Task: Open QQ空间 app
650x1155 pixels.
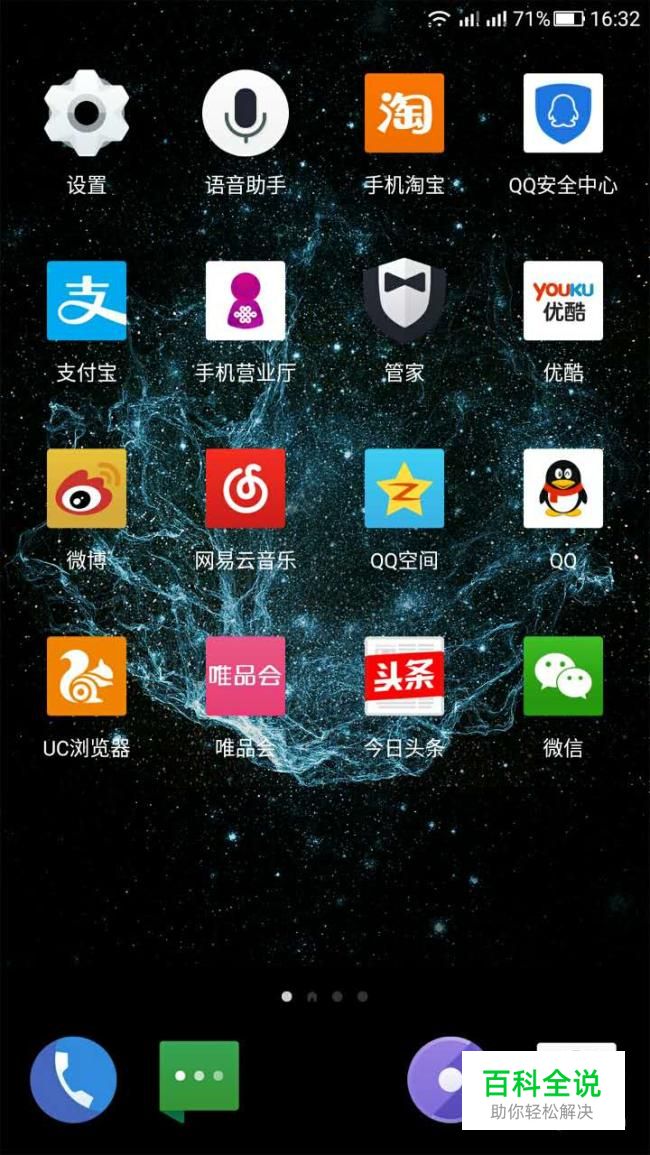Action: (404, 488)
